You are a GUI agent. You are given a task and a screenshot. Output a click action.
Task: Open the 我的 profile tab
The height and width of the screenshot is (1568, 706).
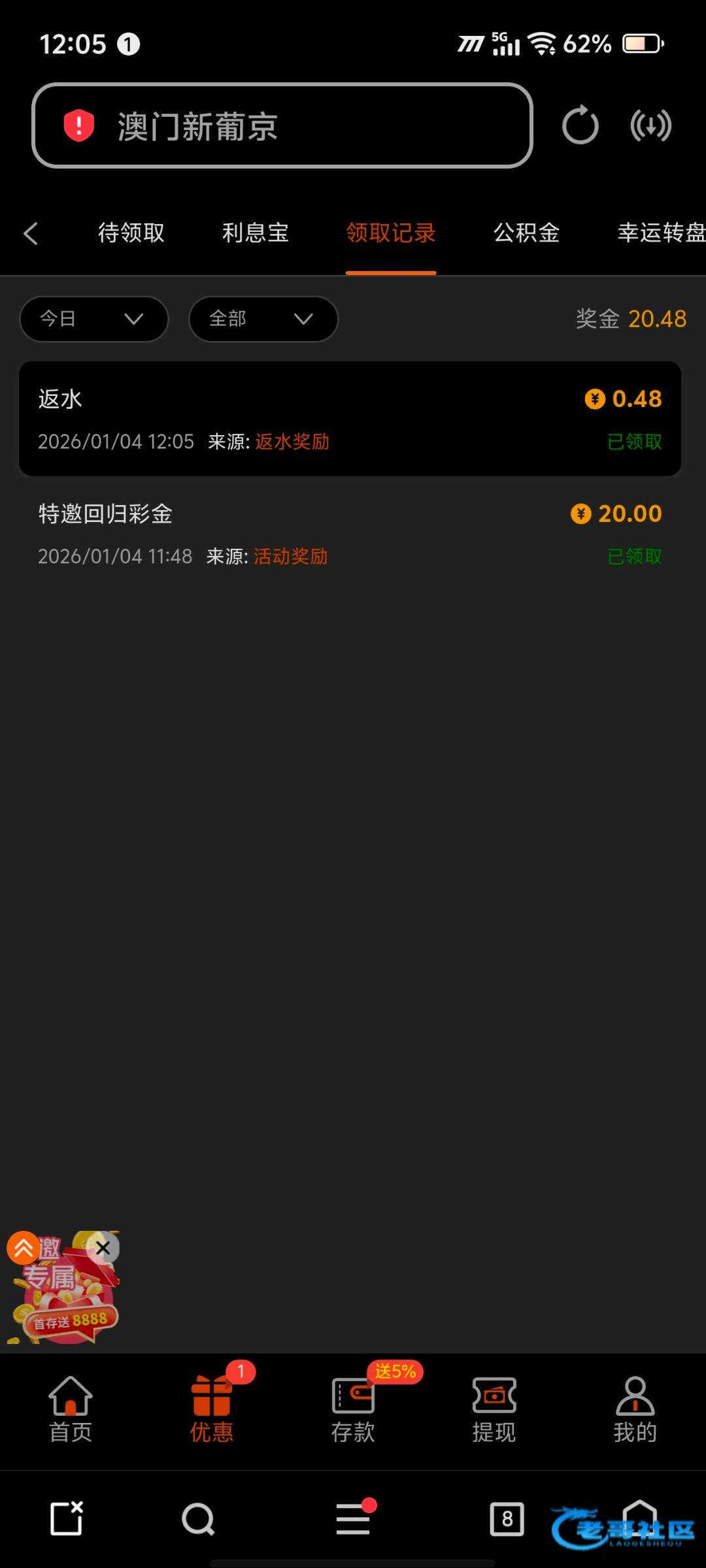(635, 1410)
